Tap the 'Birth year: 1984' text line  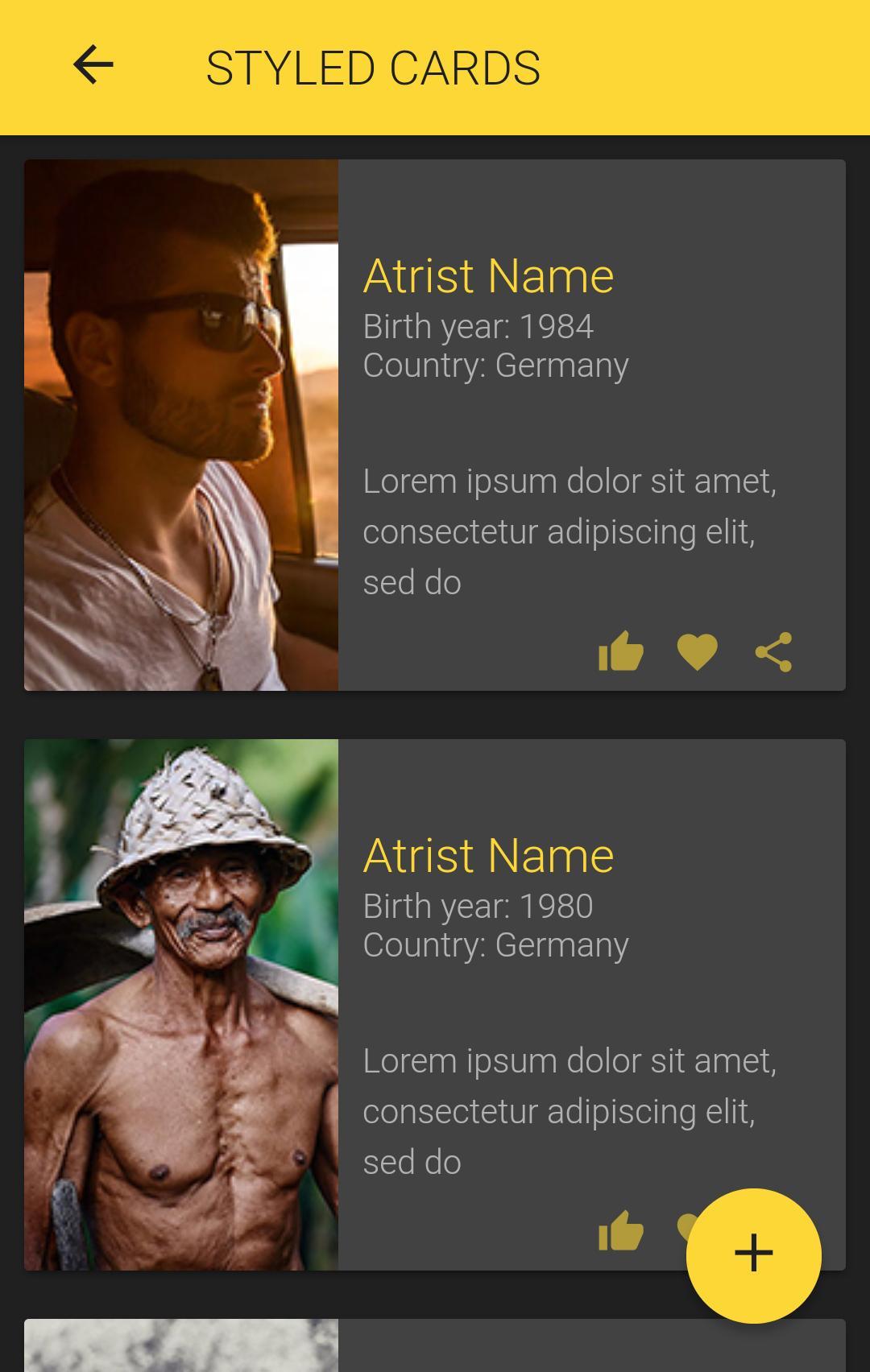tap(478, 326)
